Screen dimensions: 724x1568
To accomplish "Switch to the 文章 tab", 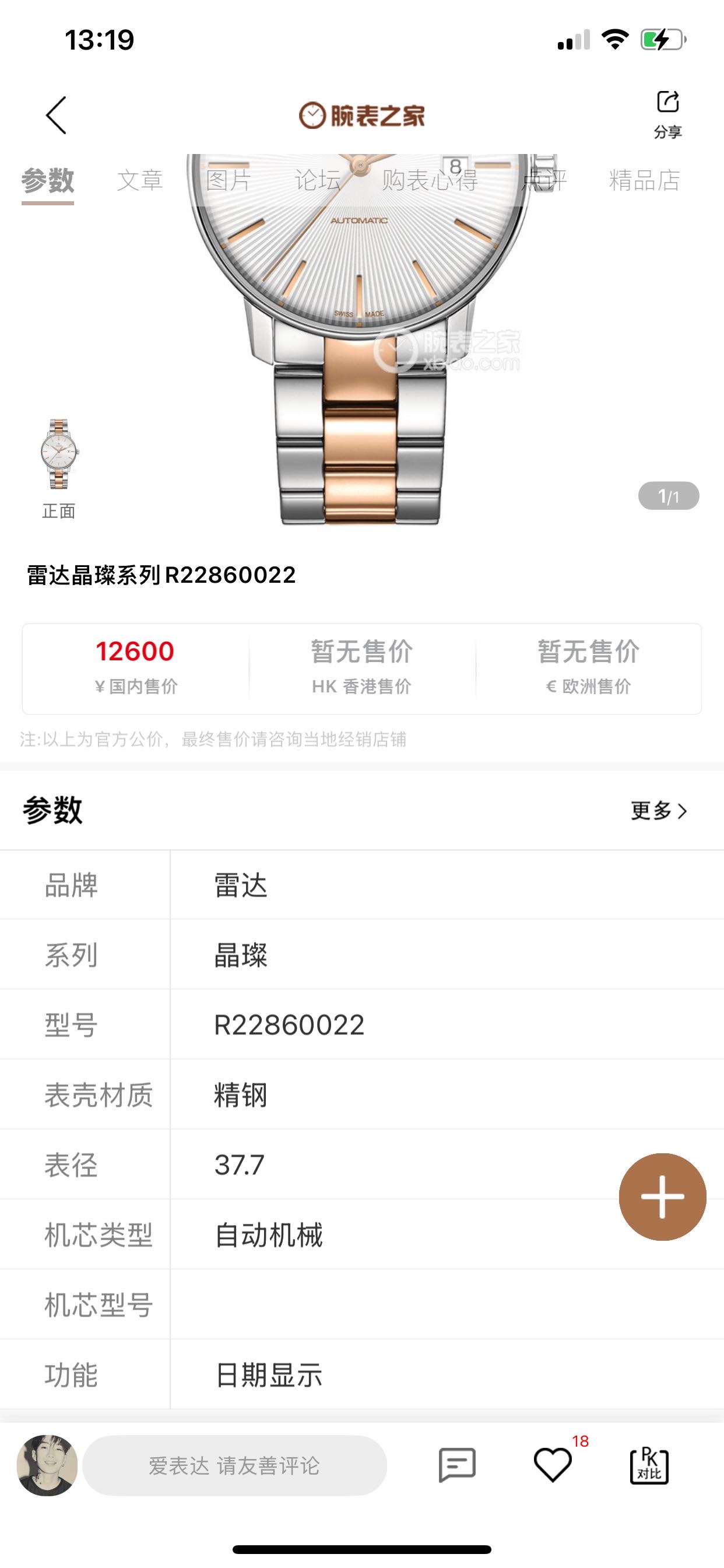I will [140, 180].
